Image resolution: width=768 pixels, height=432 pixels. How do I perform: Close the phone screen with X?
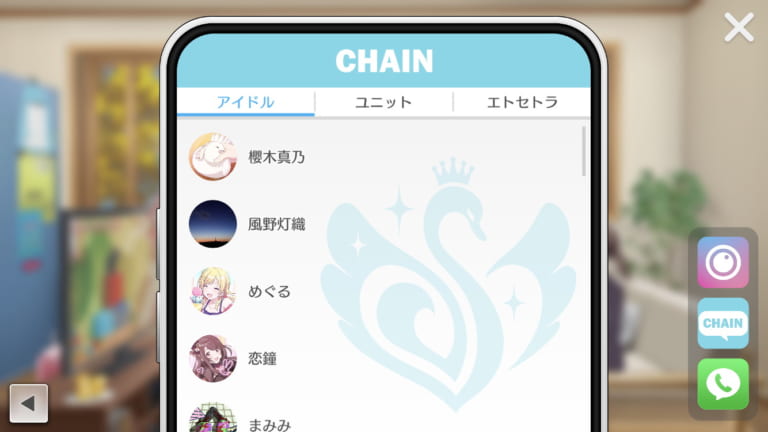click(739, 27)
